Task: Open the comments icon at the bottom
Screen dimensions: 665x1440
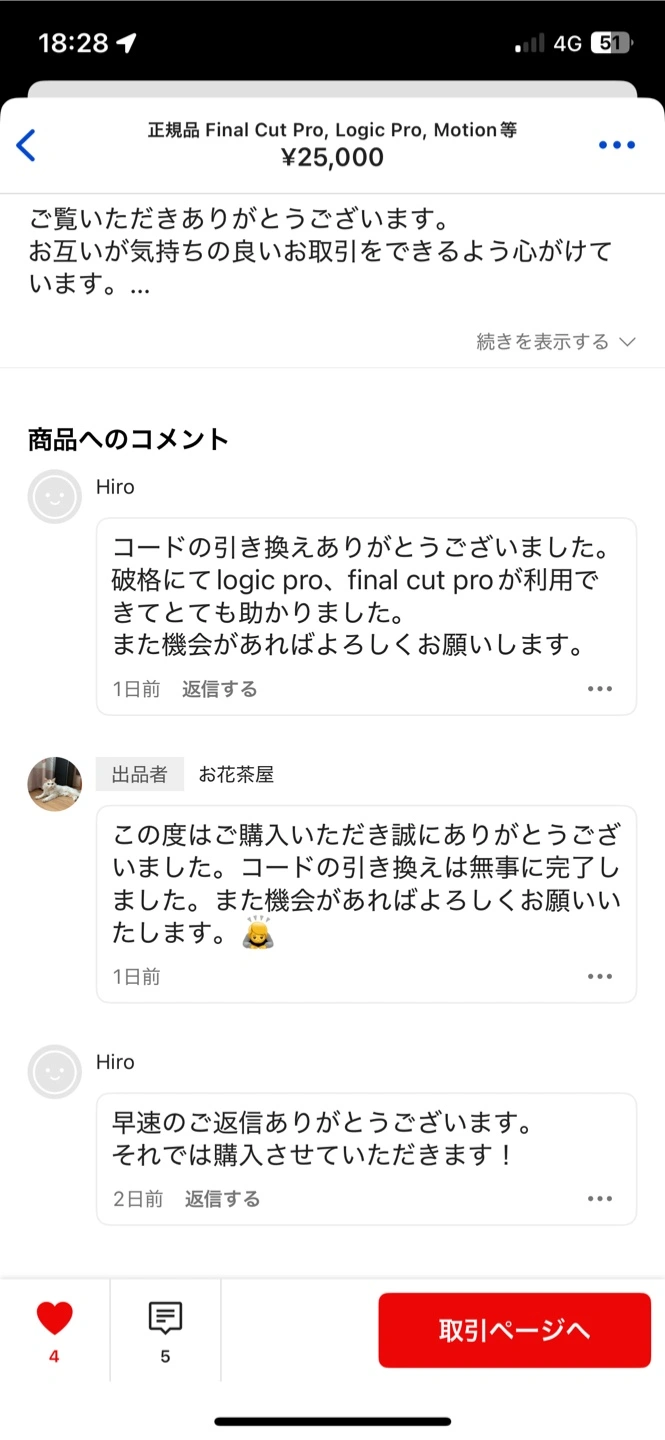Action: (165, 1320)
